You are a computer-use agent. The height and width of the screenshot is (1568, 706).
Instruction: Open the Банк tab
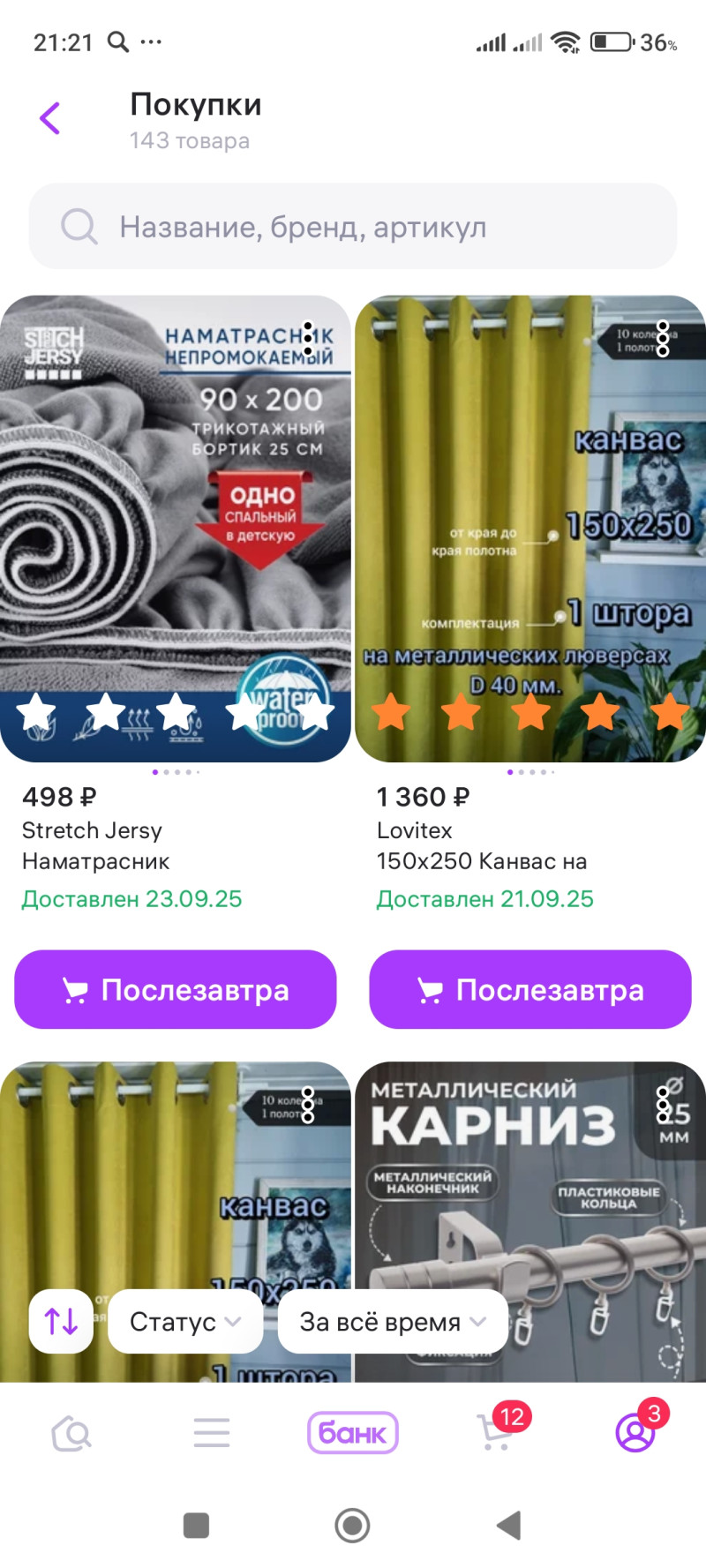tap(353, 1433)
